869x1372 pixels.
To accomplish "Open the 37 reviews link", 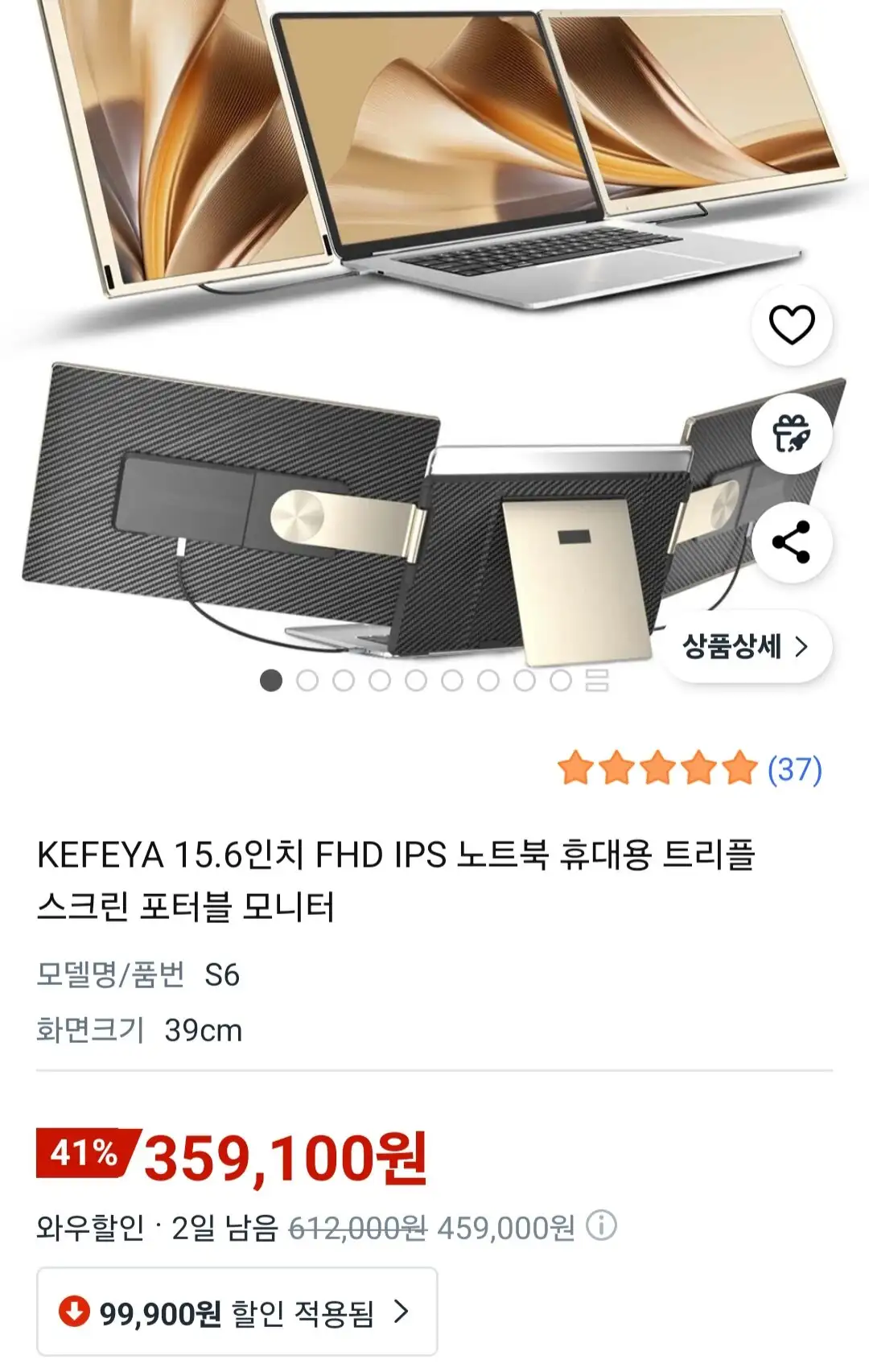I will [x=794, y=769].
